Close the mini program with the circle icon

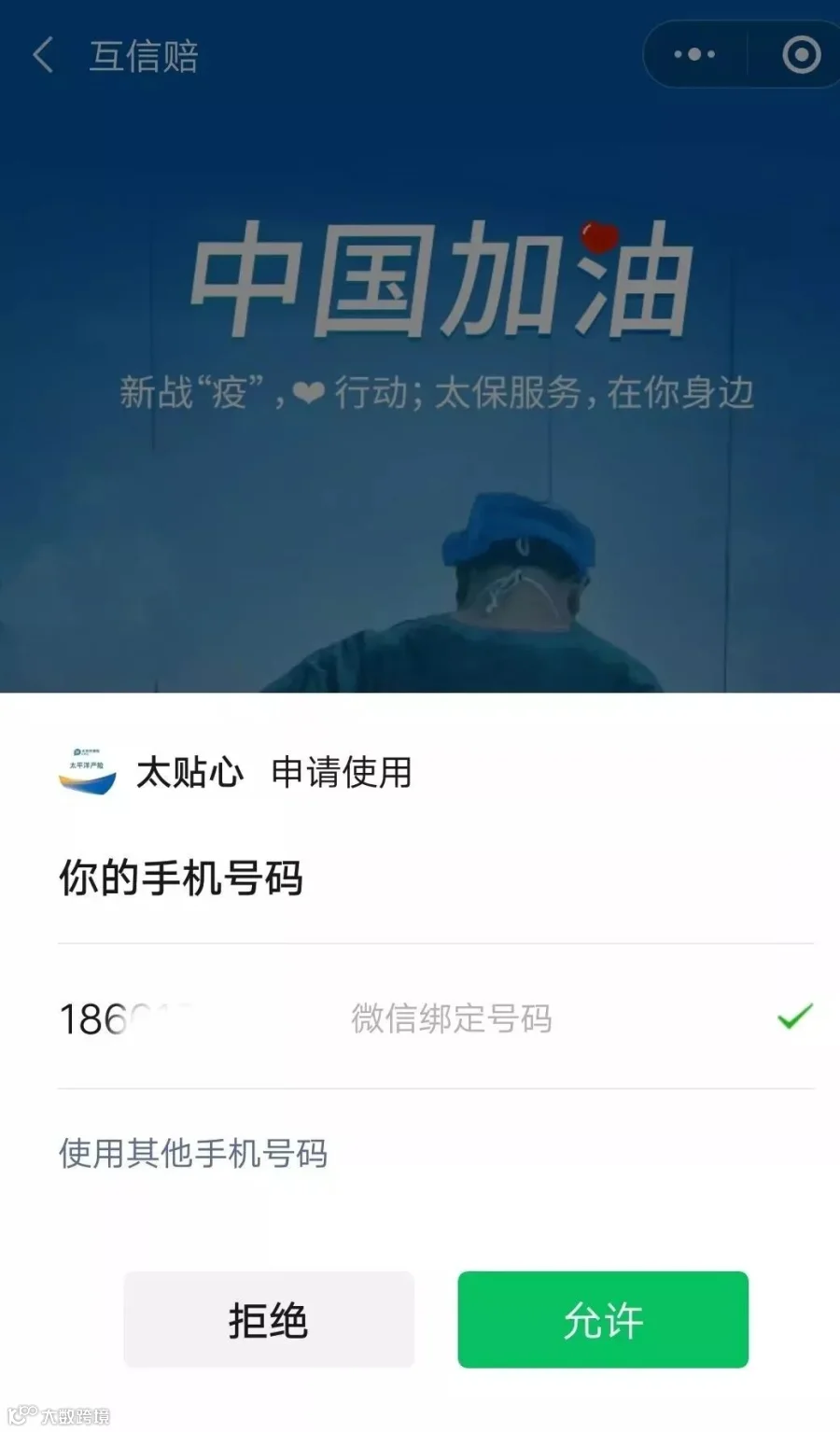point(801,54)
